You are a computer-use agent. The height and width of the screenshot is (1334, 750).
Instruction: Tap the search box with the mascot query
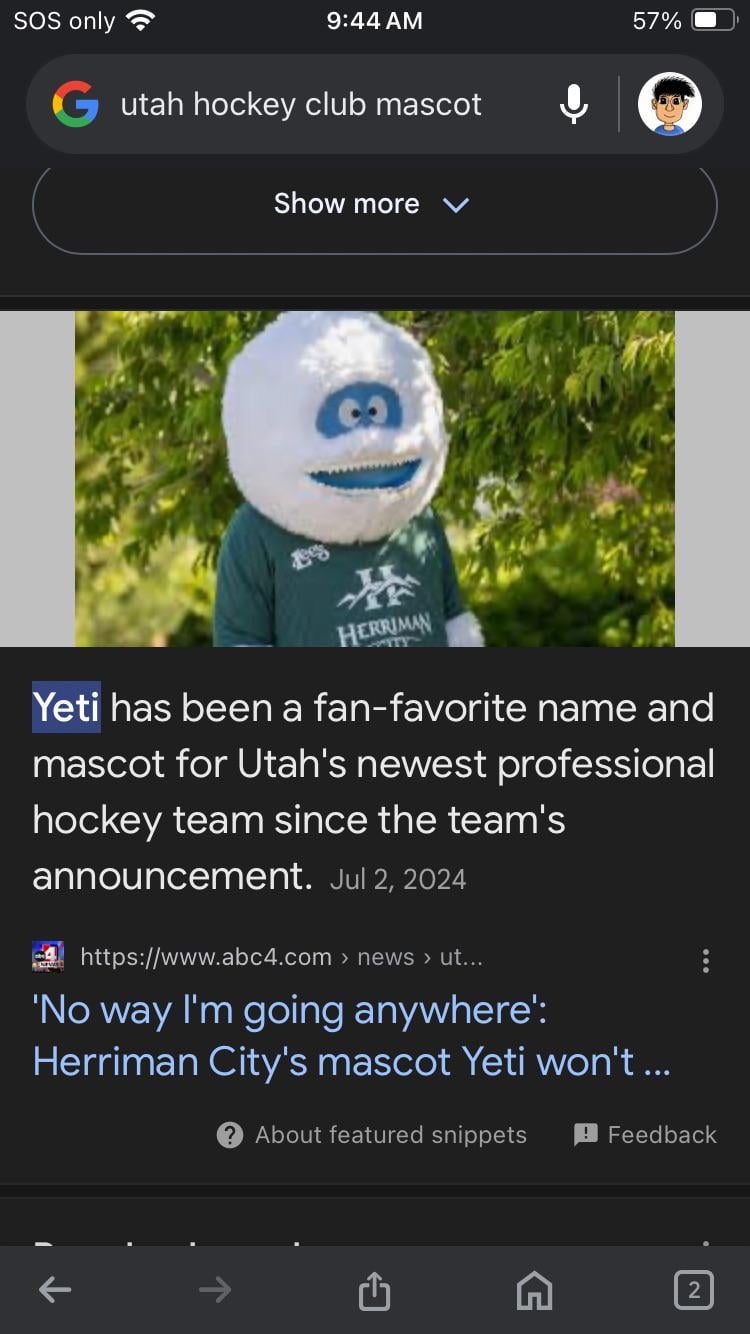click(x=300, y=104)
